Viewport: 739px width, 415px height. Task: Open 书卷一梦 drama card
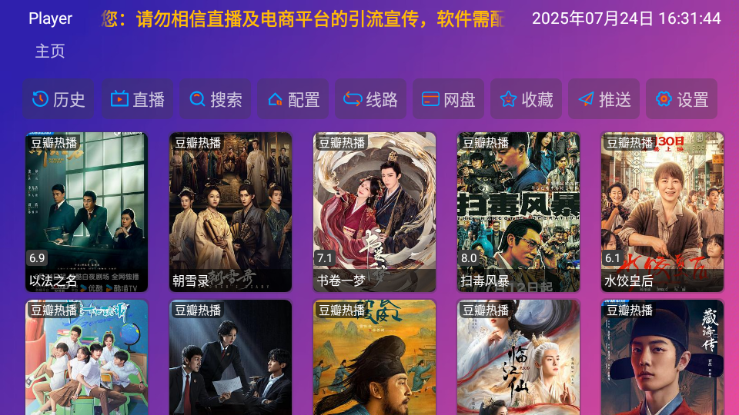374,211
